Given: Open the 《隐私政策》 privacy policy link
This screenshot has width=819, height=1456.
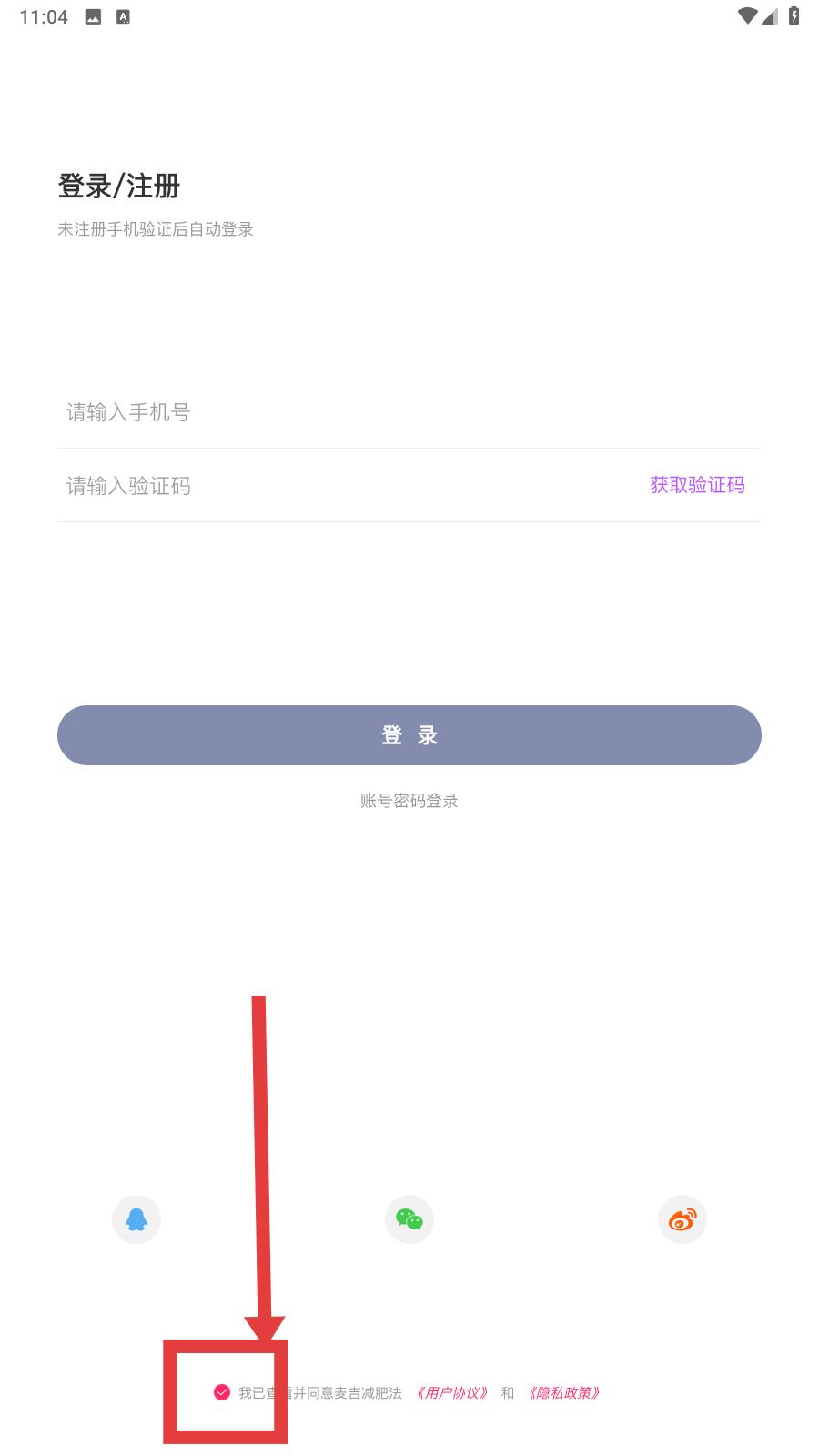Looking at the screenshot, I should 564,1393.
